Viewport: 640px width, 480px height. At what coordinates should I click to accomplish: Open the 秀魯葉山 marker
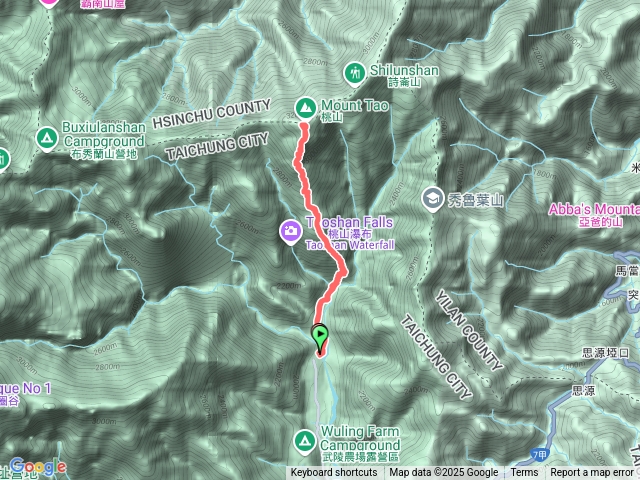(433, 197)
